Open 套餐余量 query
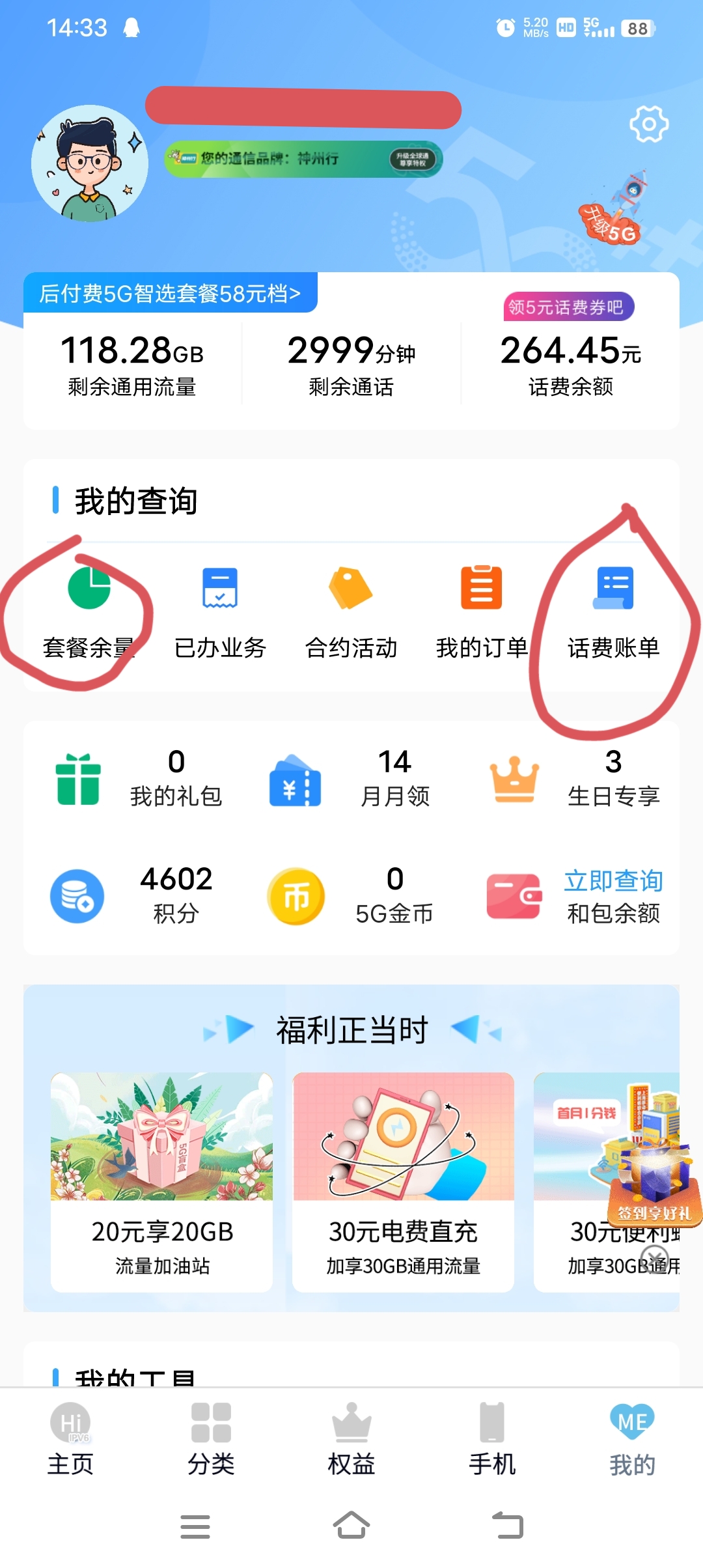Image resolution: width=703 pixels, height=1568 pixels. point(89,610)
